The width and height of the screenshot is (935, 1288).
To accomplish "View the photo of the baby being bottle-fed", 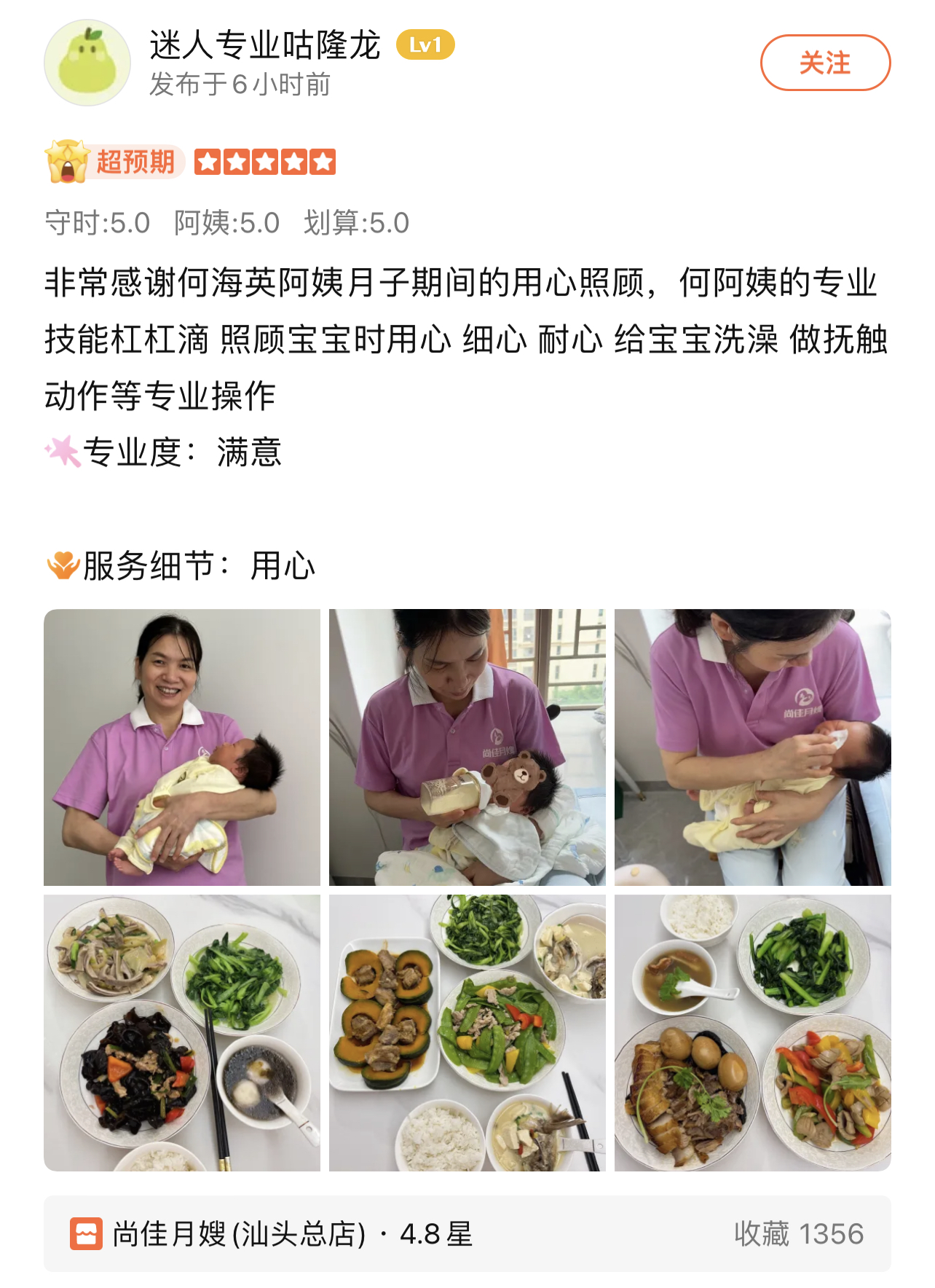I will point(467,747).
